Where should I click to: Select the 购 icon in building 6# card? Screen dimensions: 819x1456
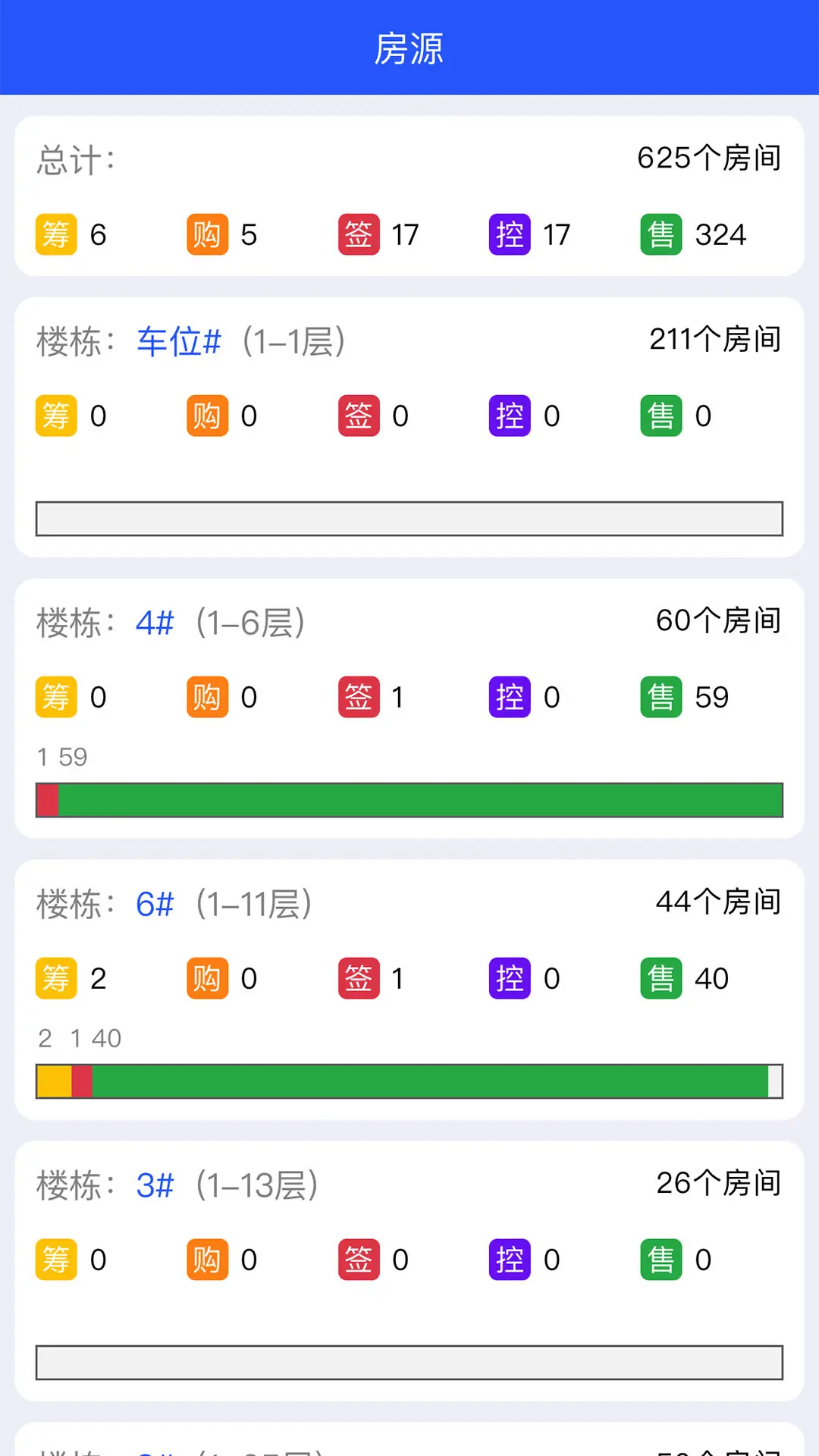[206, 977]
